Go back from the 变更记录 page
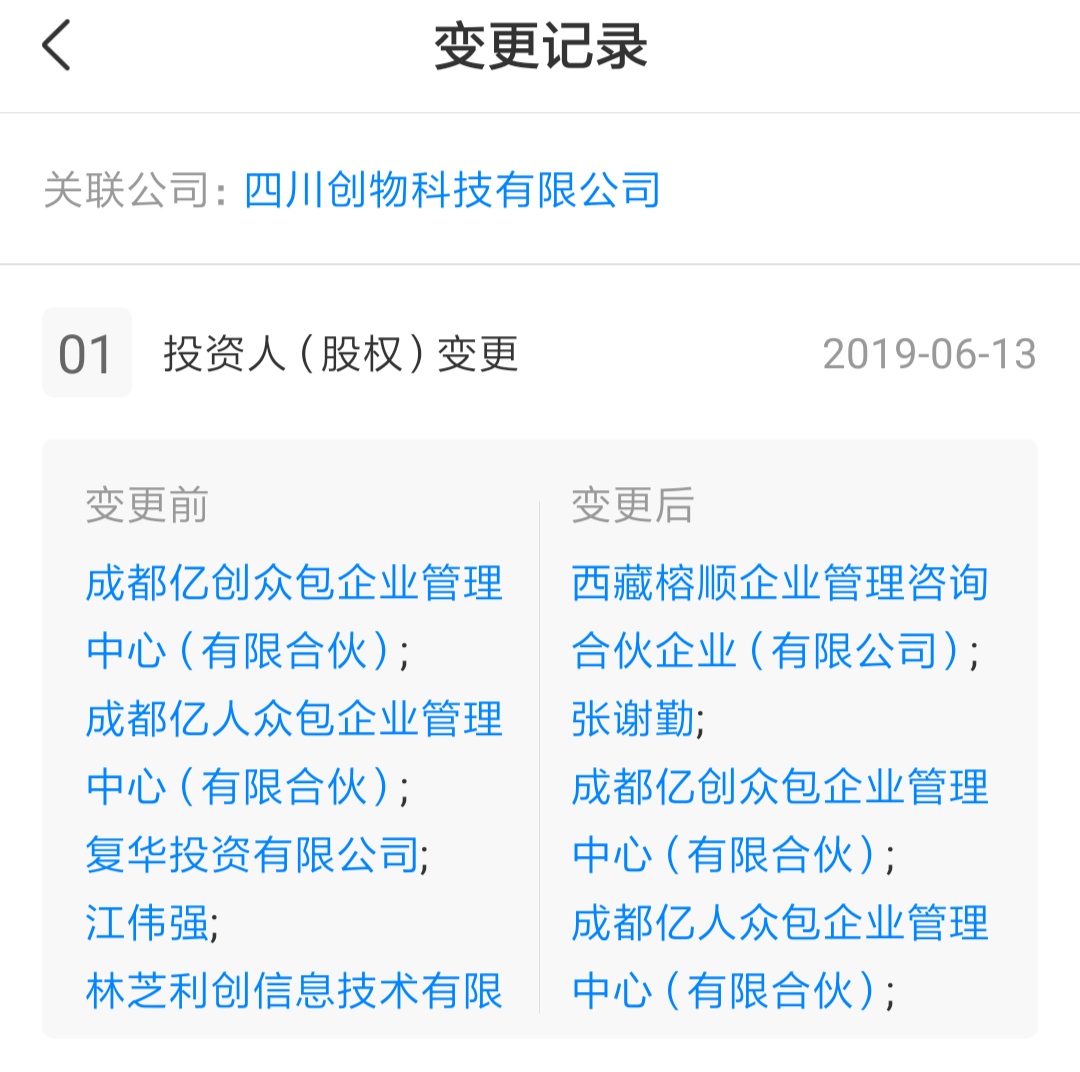 point(57,47)
